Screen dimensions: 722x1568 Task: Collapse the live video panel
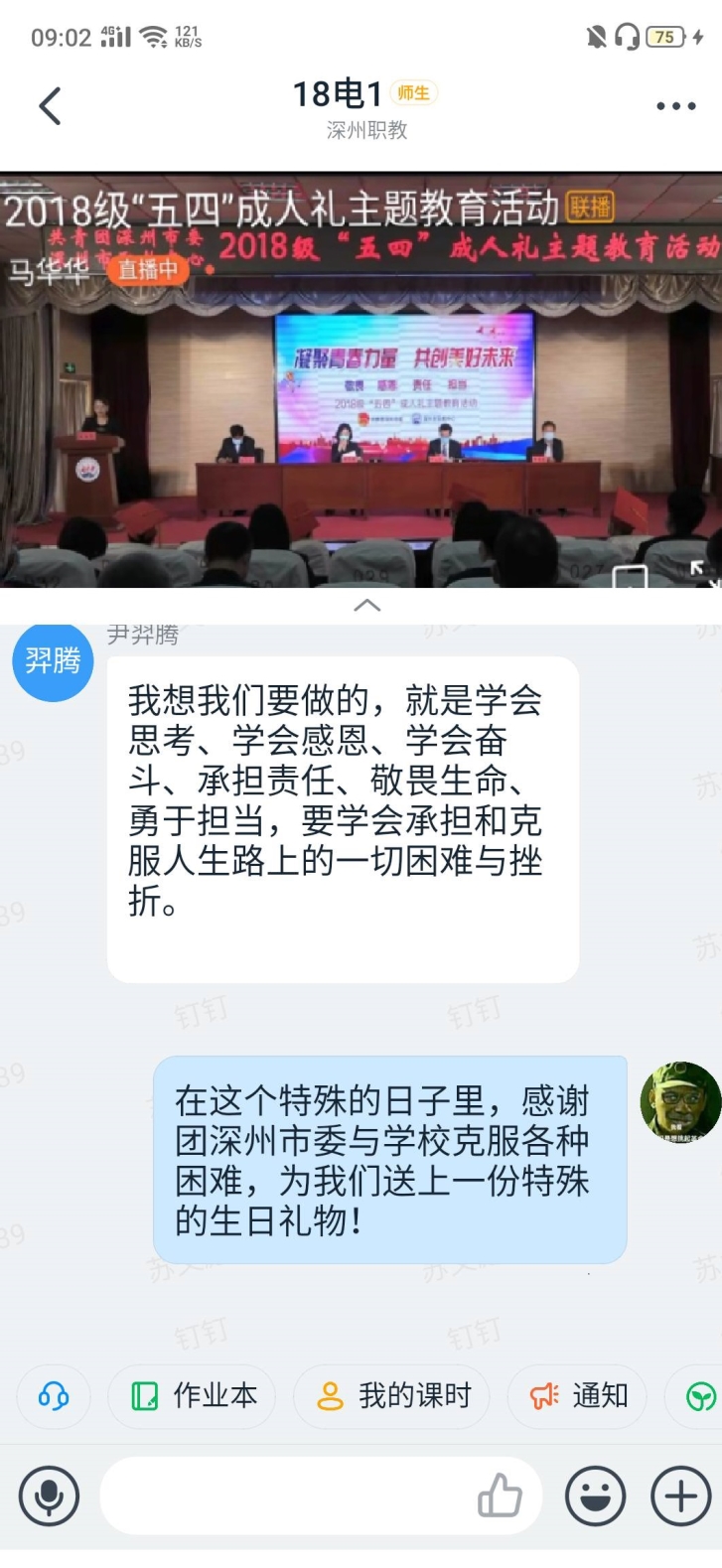click(366, 605)
